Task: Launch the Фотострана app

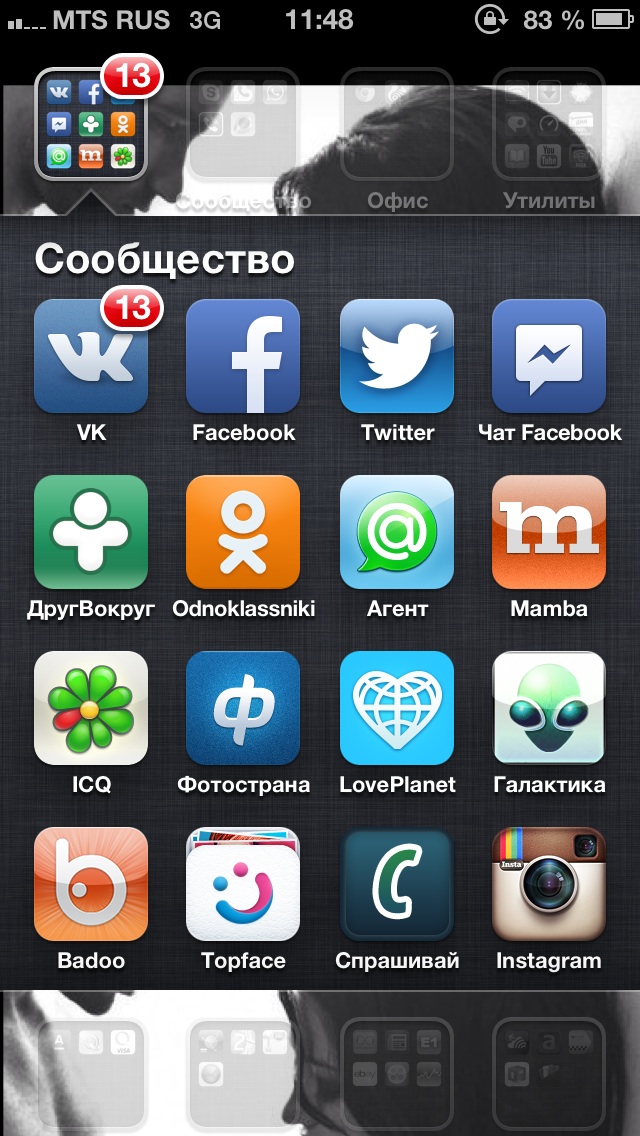Action: point(243,709)
